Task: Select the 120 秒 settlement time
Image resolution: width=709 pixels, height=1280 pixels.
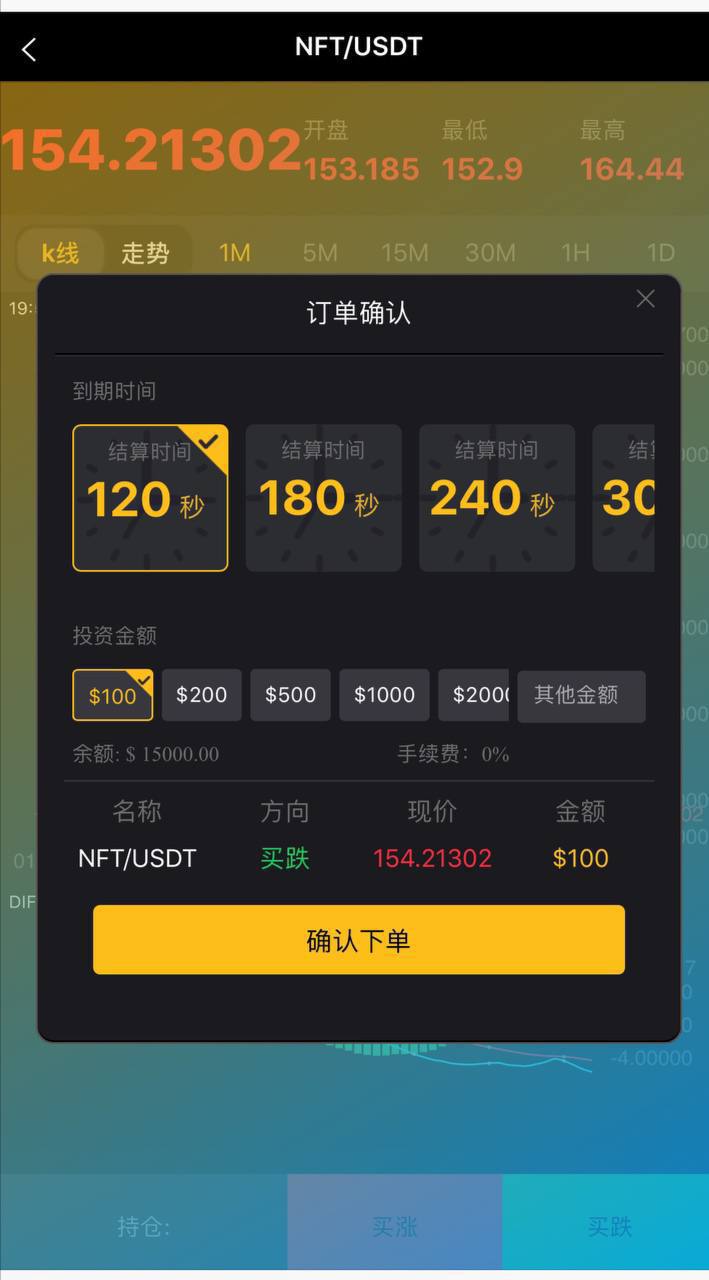Action: 150,498
